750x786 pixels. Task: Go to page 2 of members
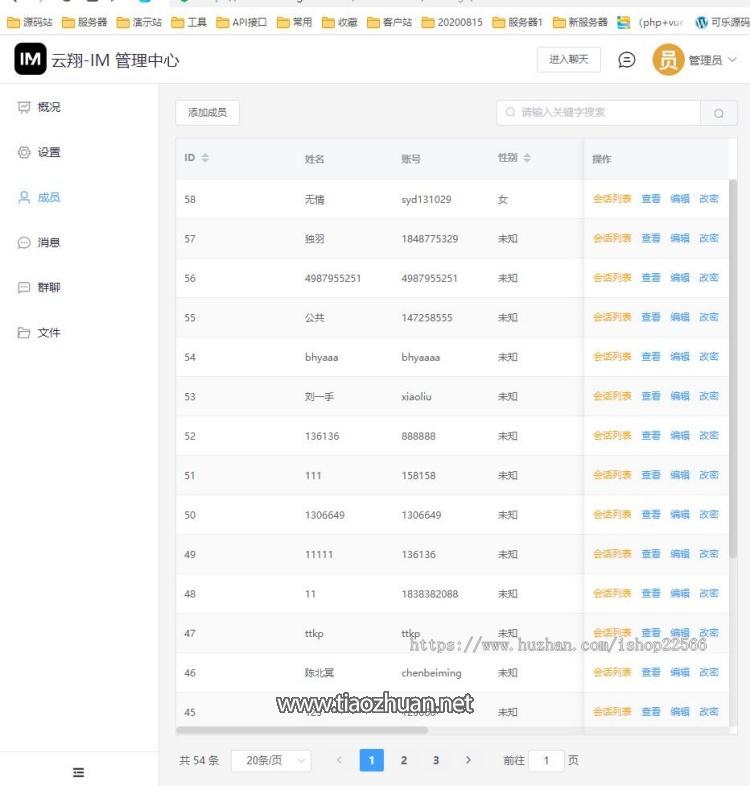[x=404, y=761]
